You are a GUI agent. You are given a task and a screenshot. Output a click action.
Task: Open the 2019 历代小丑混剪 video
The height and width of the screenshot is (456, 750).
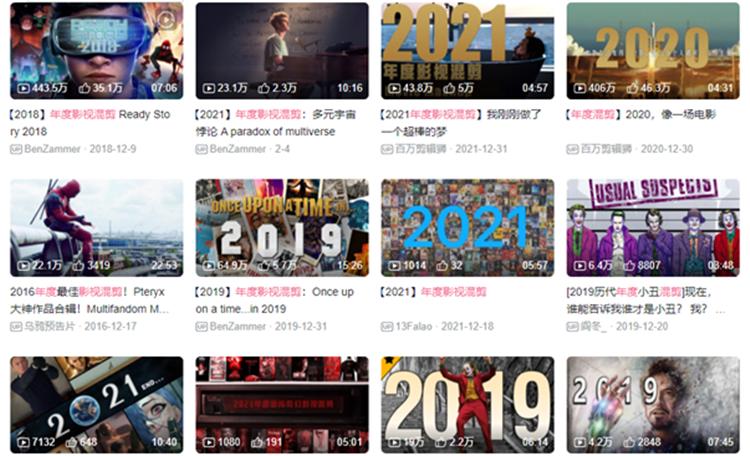[x=652, y=227]
